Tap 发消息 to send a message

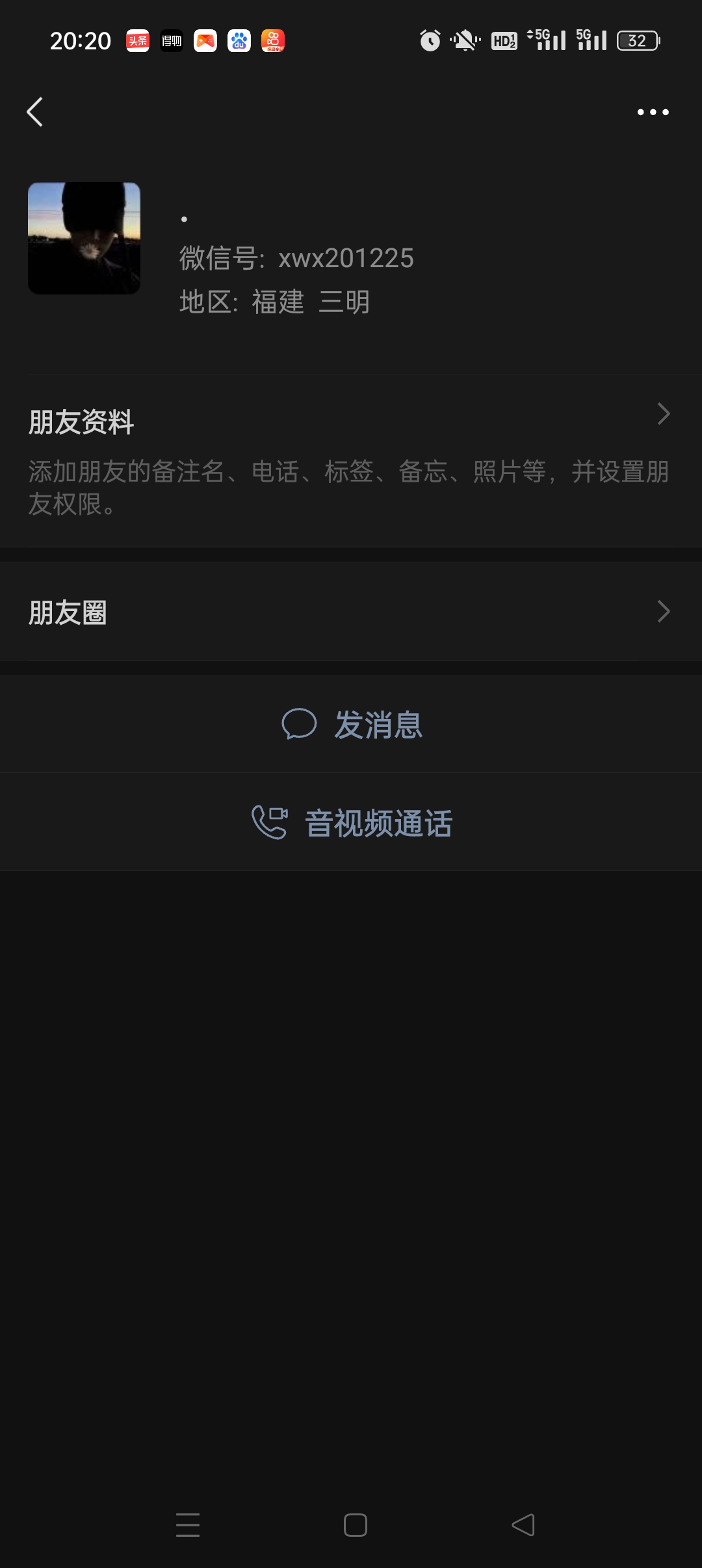click(x=352, y=724)
